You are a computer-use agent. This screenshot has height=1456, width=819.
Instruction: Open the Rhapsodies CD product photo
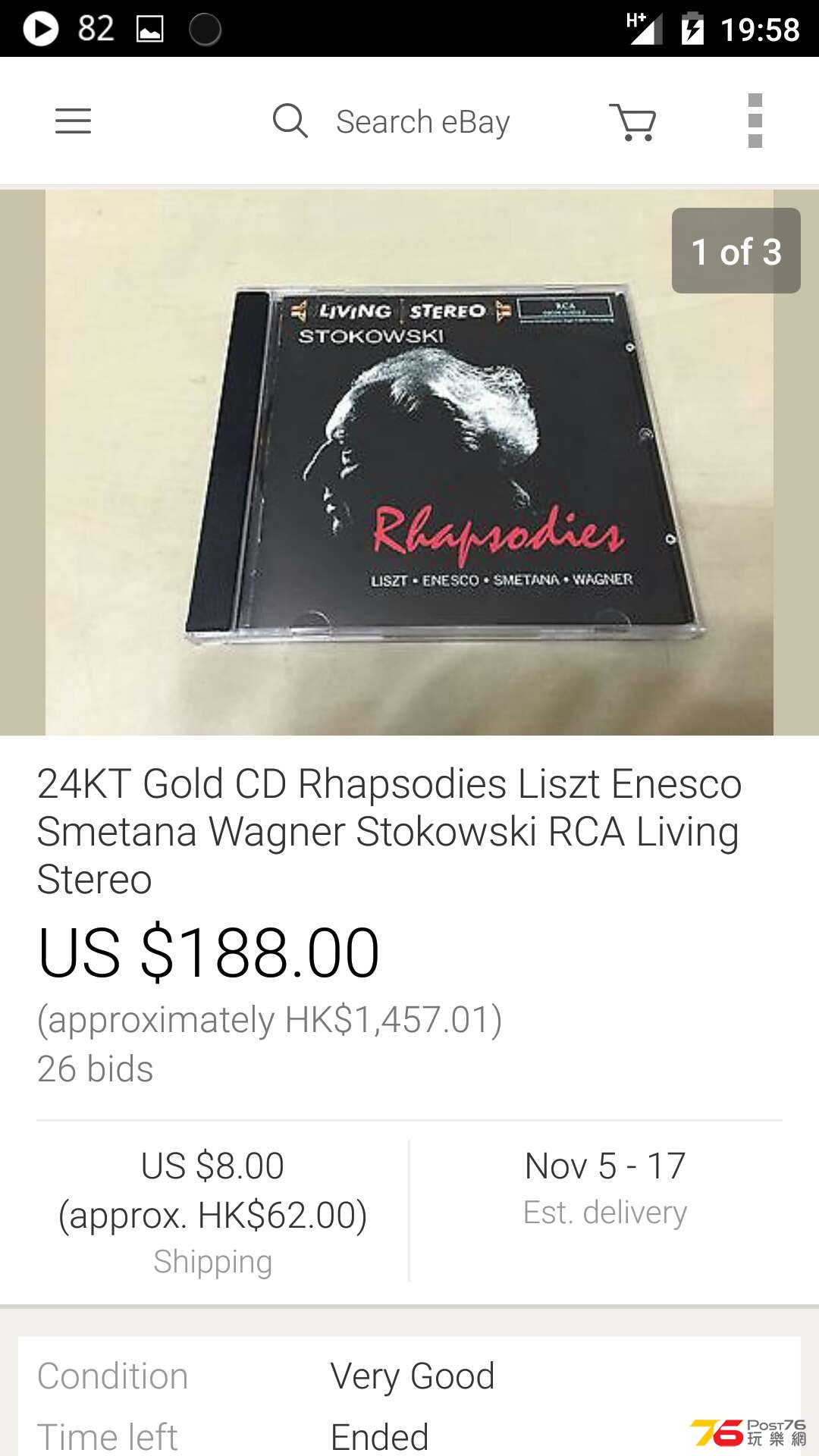coord(409,463)
